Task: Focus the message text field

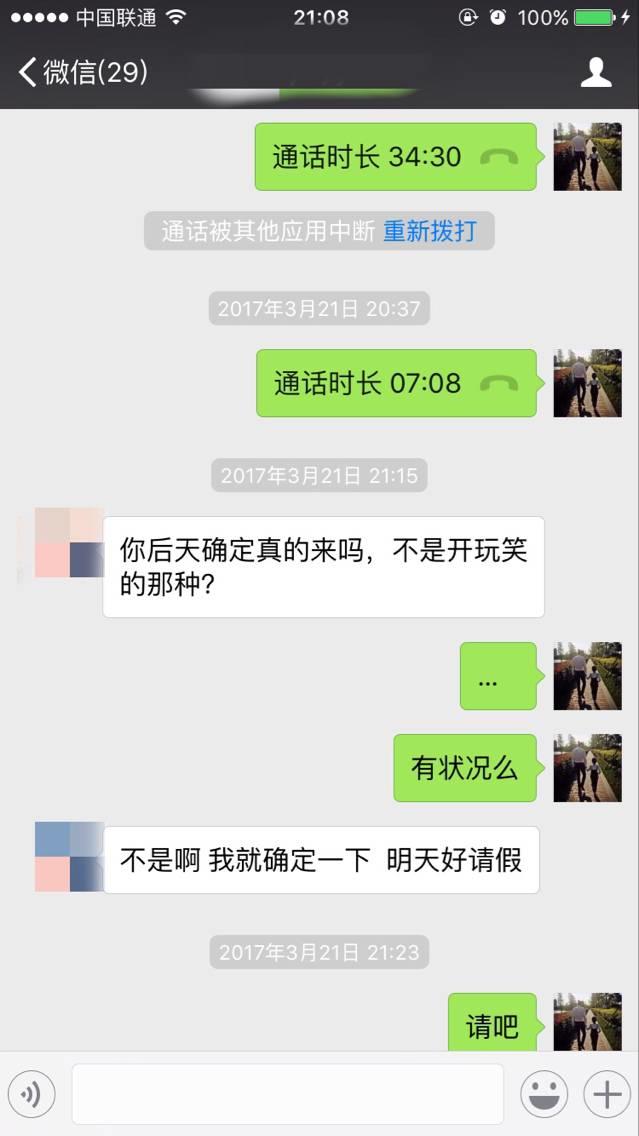Action: point(287,1095)
